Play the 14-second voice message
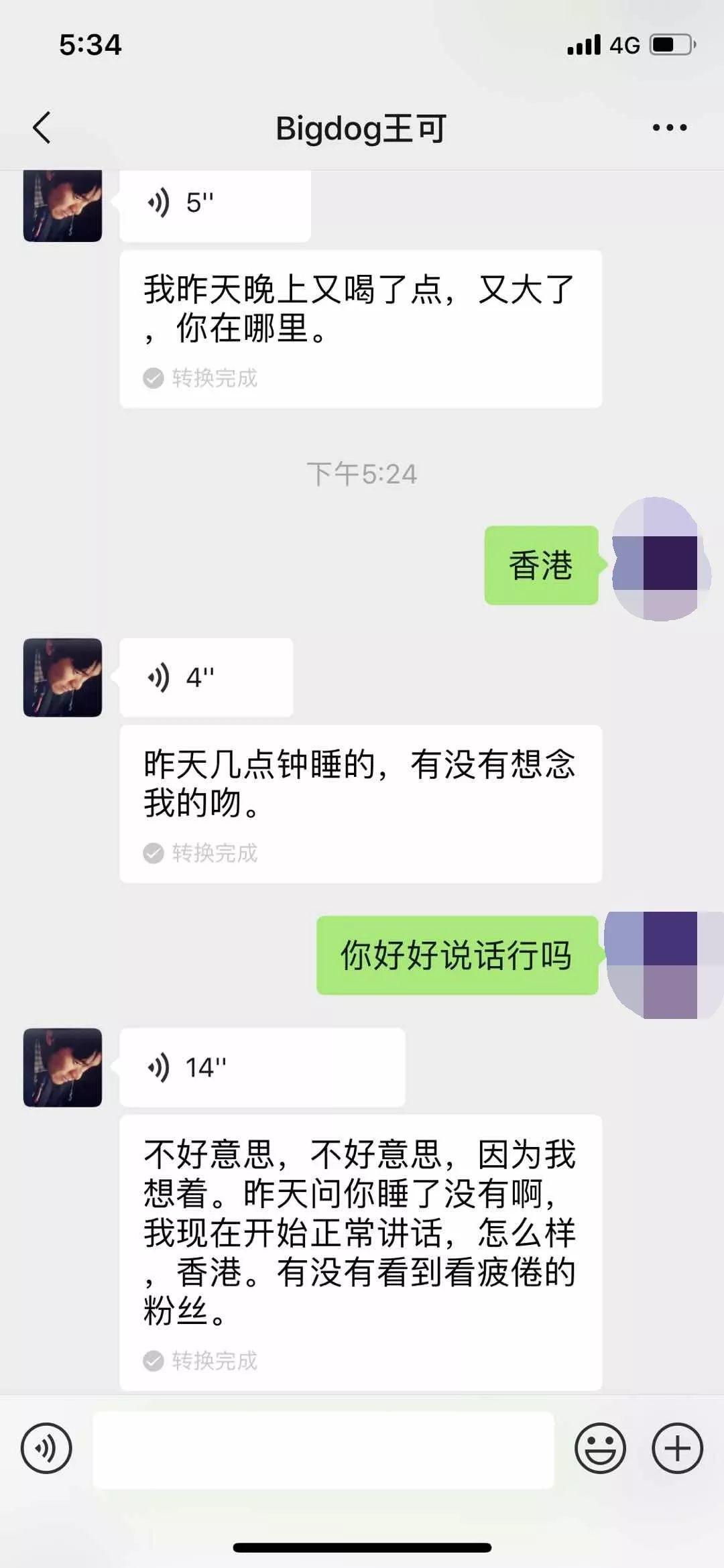The image size is (724, 1568). [x=261, y=1066]
